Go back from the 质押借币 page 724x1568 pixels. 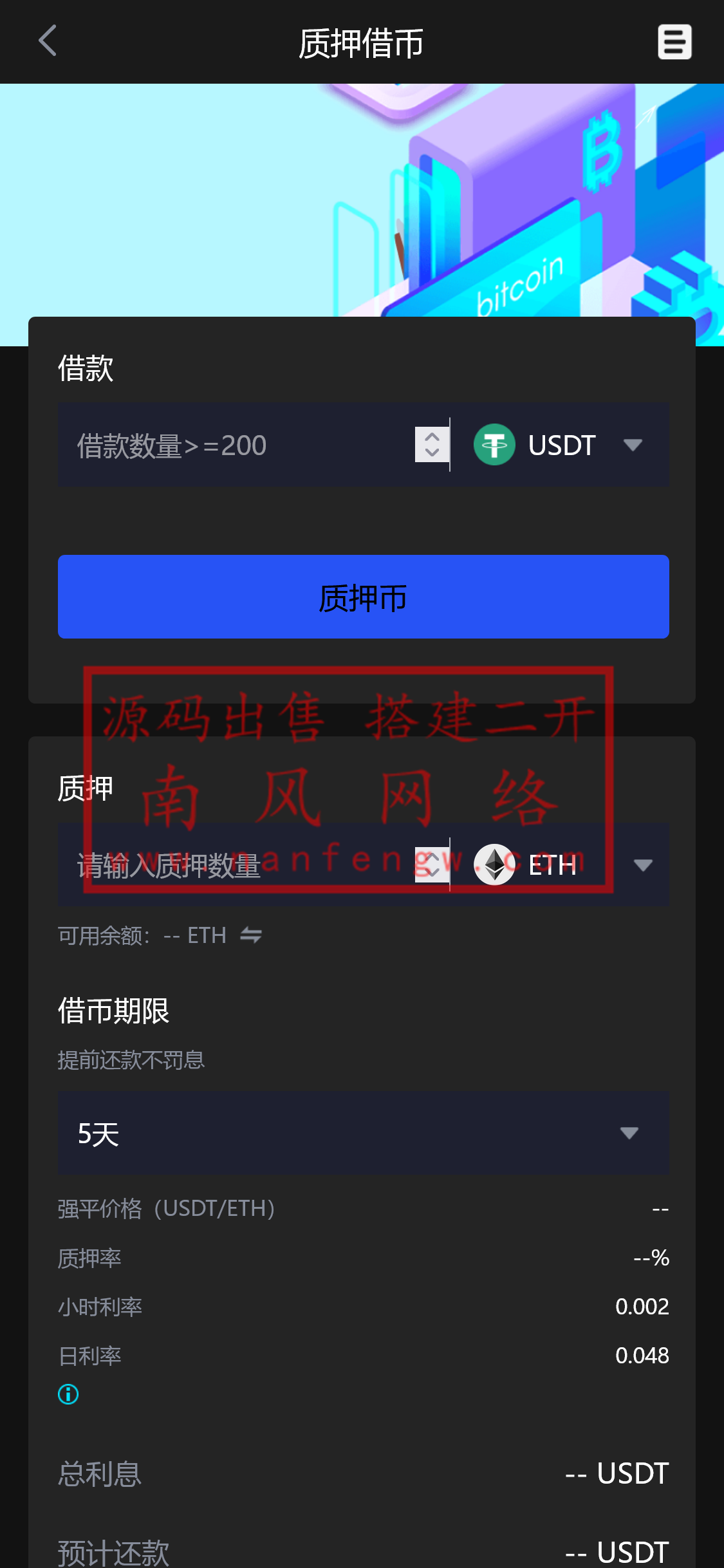click(x=48, y=41)
